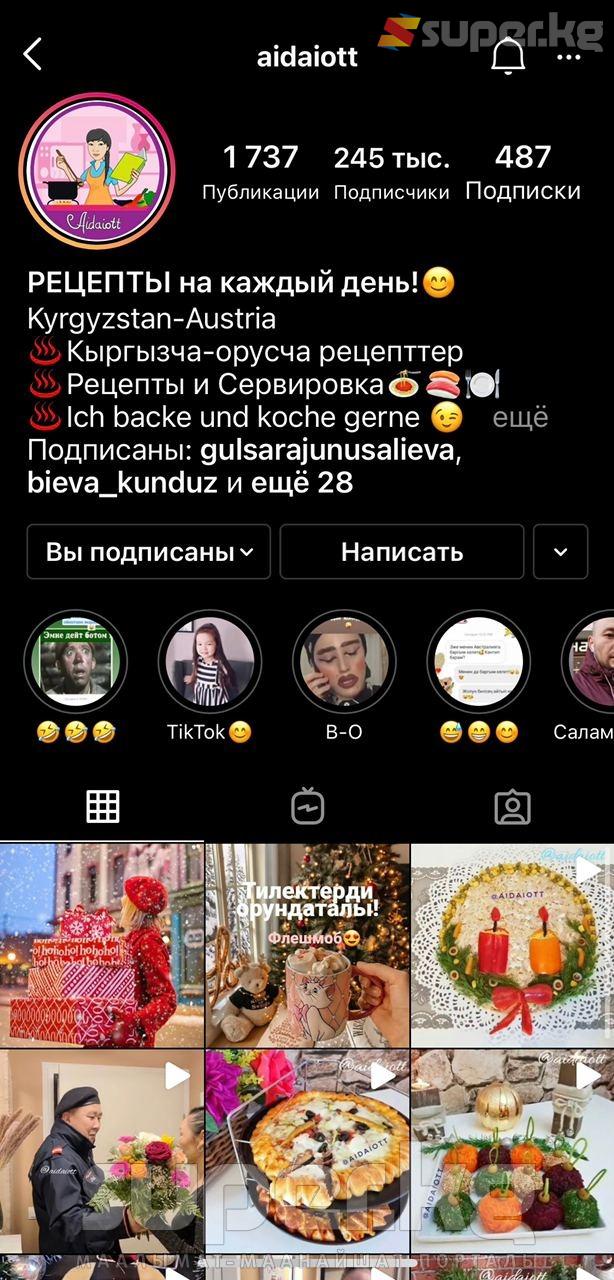Expand suggested accounts chevron button
Screen dimensions: 614x1280
point(560,552)
